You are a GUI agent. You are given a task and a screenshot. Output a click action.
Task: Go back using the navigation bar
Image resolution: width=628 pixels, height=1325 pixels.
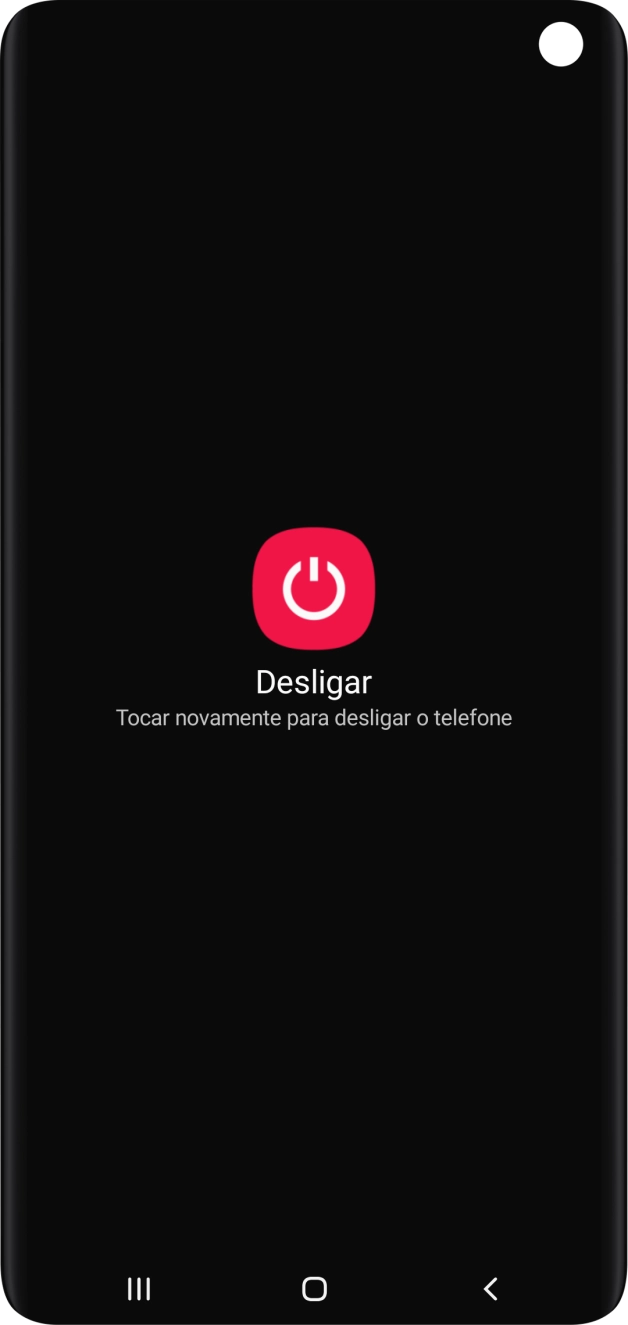click(490, 1289)
